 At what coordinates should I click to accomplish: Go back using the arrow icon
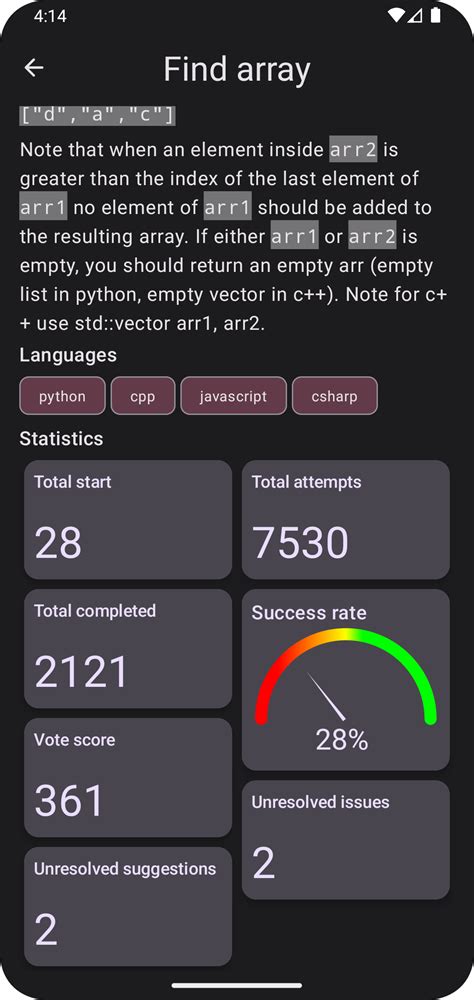click(x=34, y=68)
